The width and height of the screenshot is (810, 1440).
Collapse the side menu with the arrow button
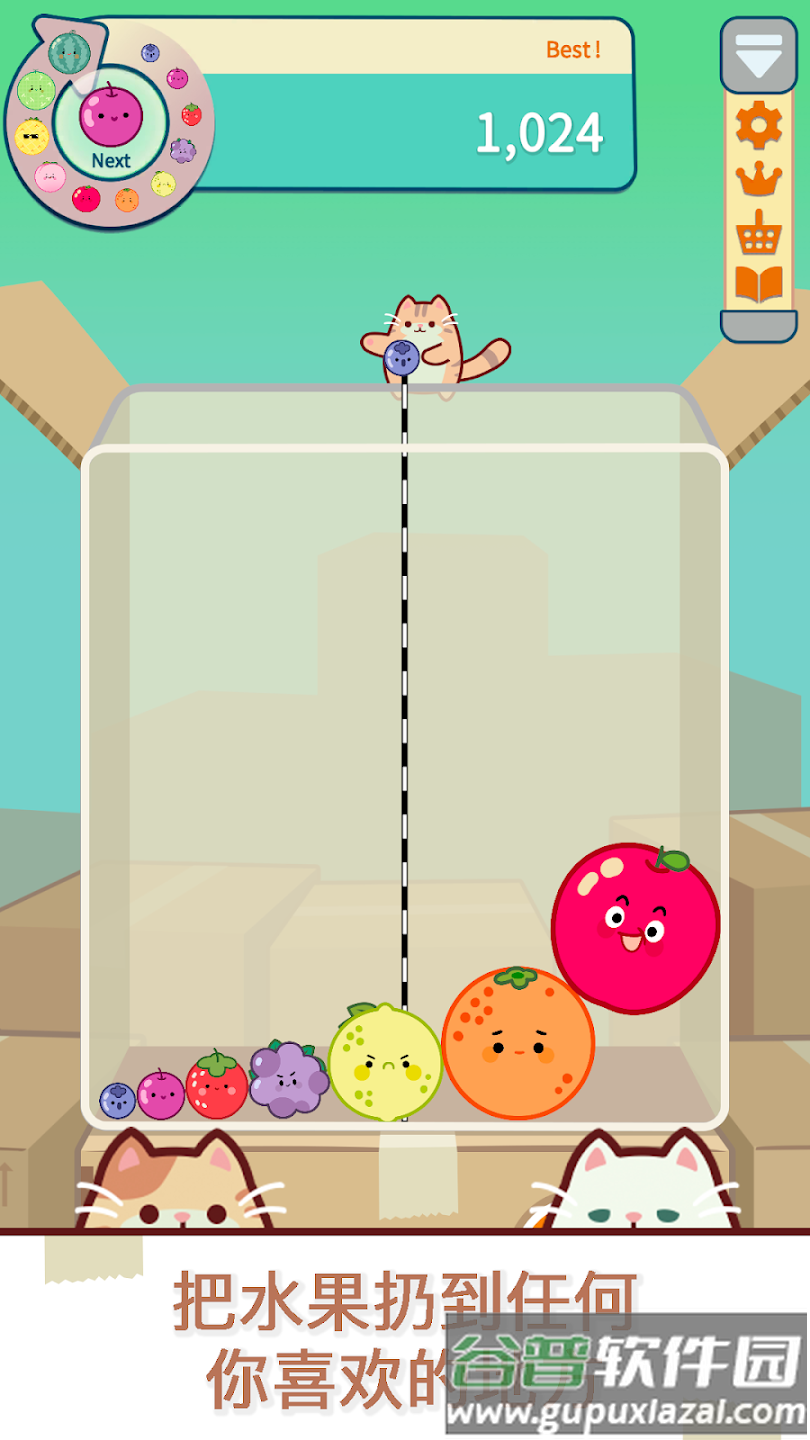coord(758,57)
